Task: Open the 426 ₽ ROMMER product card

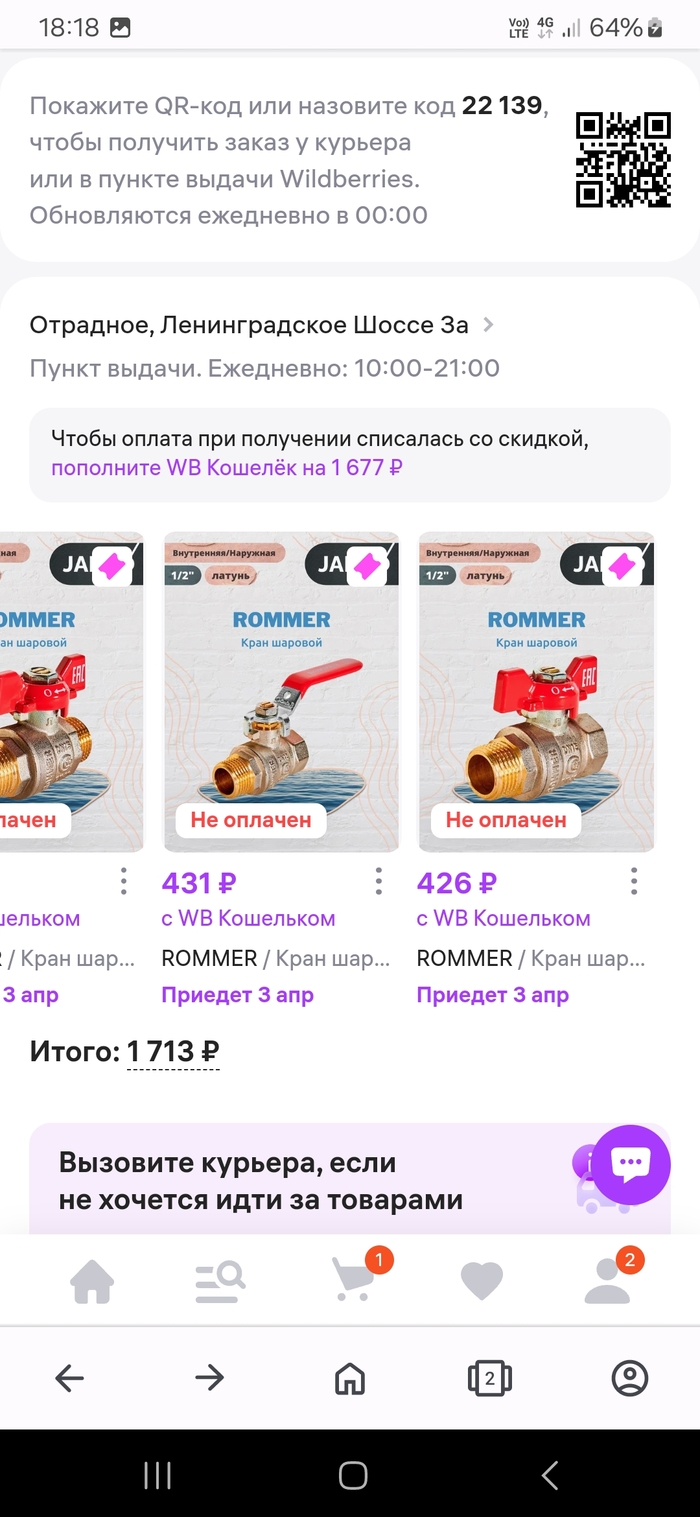Action: pyautogui.click(x=536, y=692)
